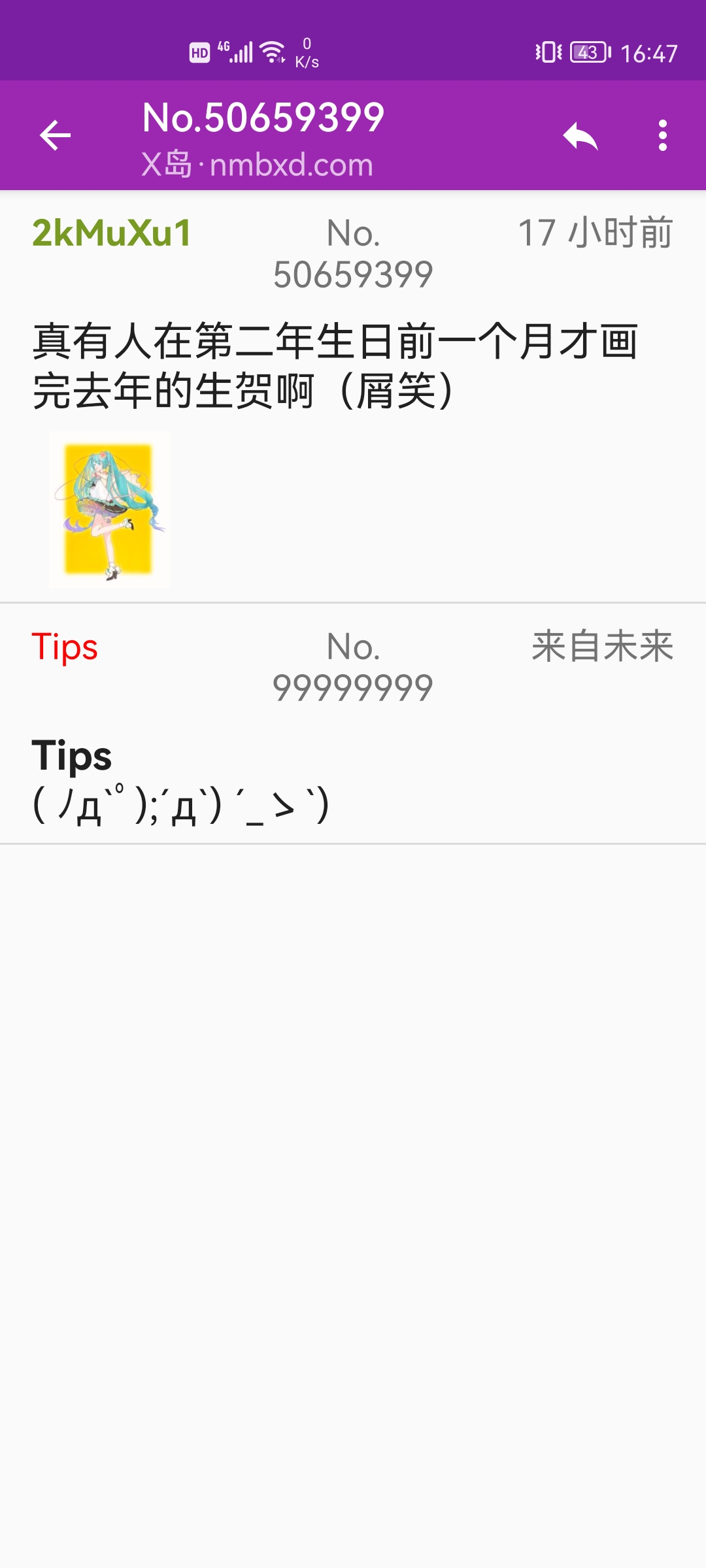Open the Miku illustration thumbnail
The image size is (706, 1568).
(110, 510)
